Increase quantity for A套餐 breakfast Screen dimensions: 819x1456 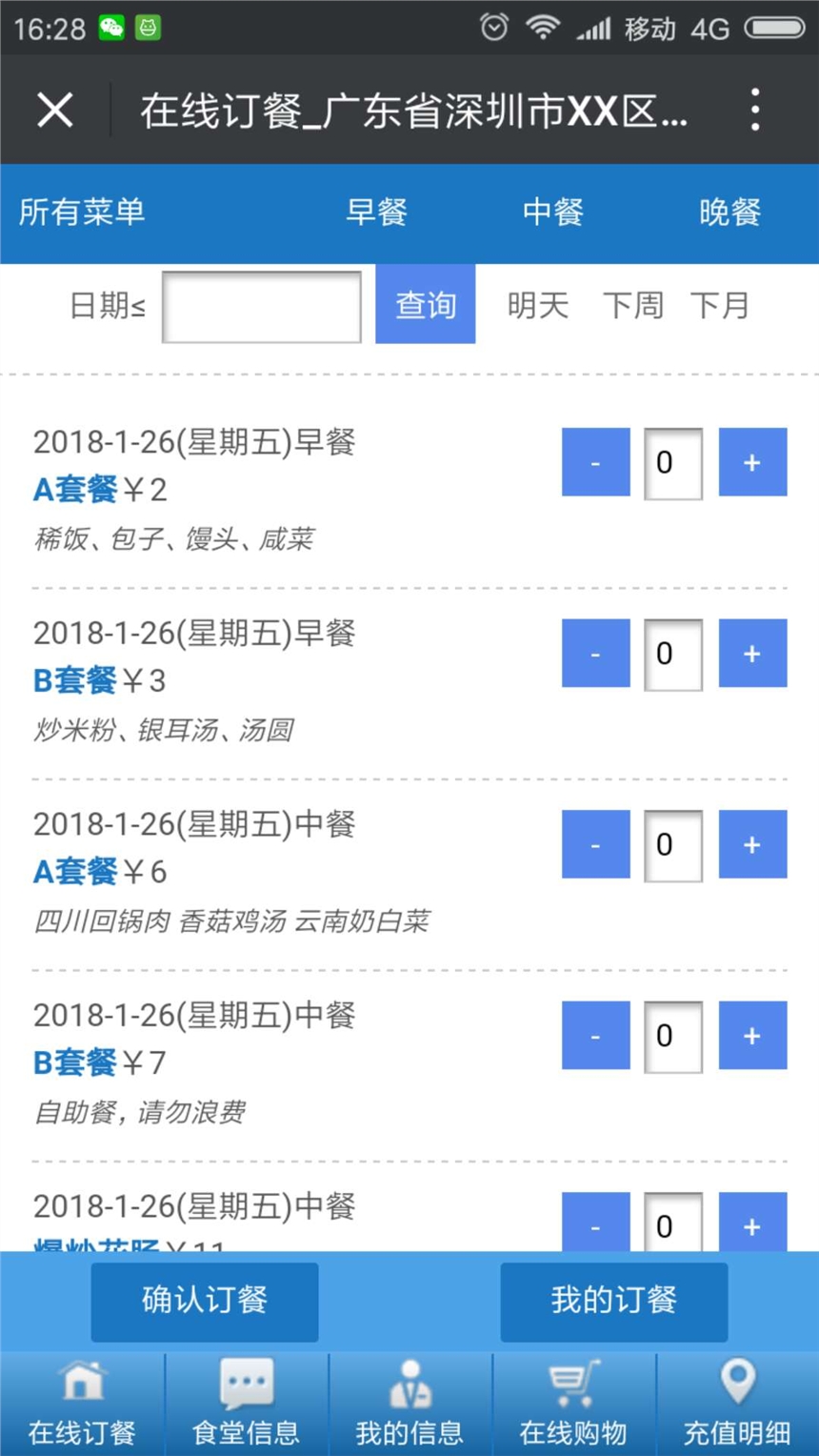[x=751, y=462]
